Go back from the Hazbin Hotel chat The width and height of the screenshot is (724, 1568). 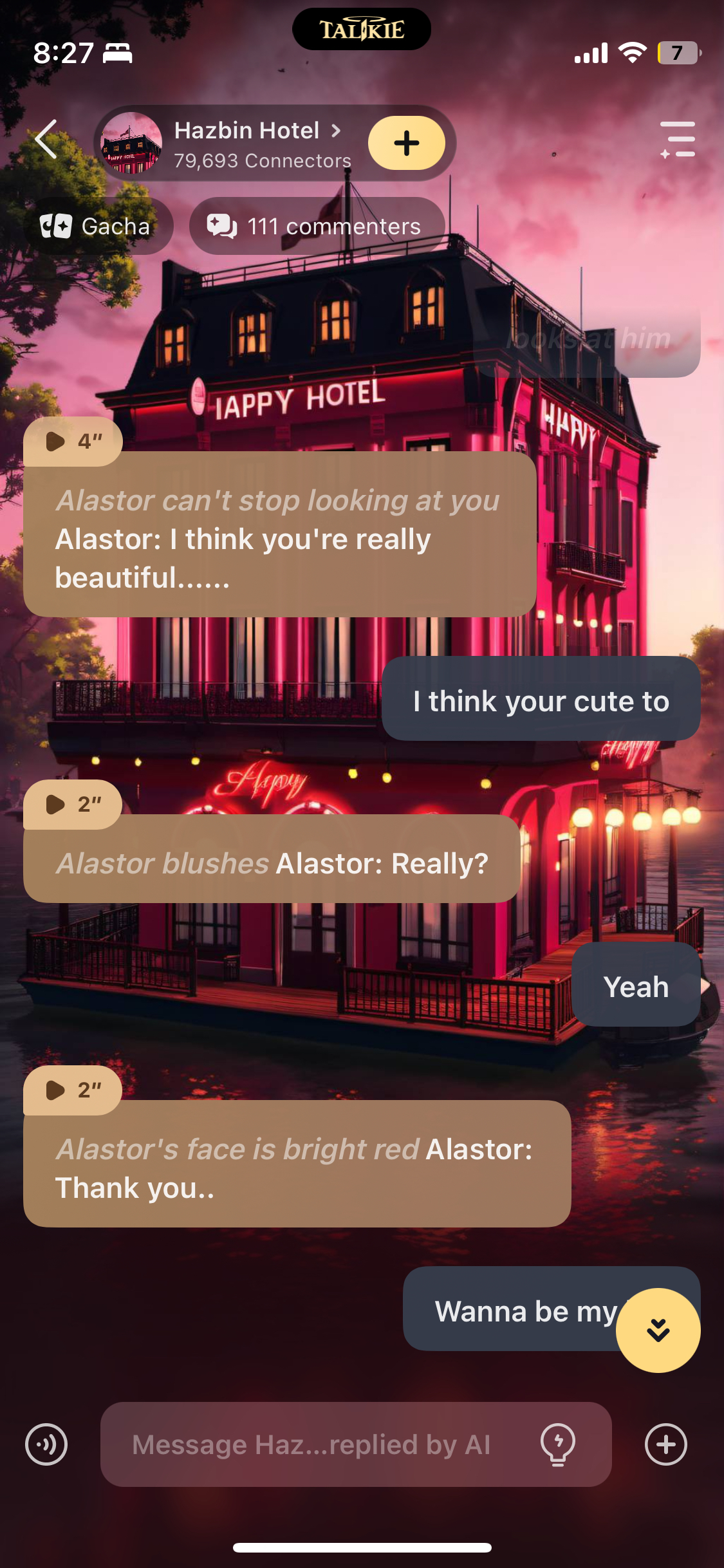(46, 139)
